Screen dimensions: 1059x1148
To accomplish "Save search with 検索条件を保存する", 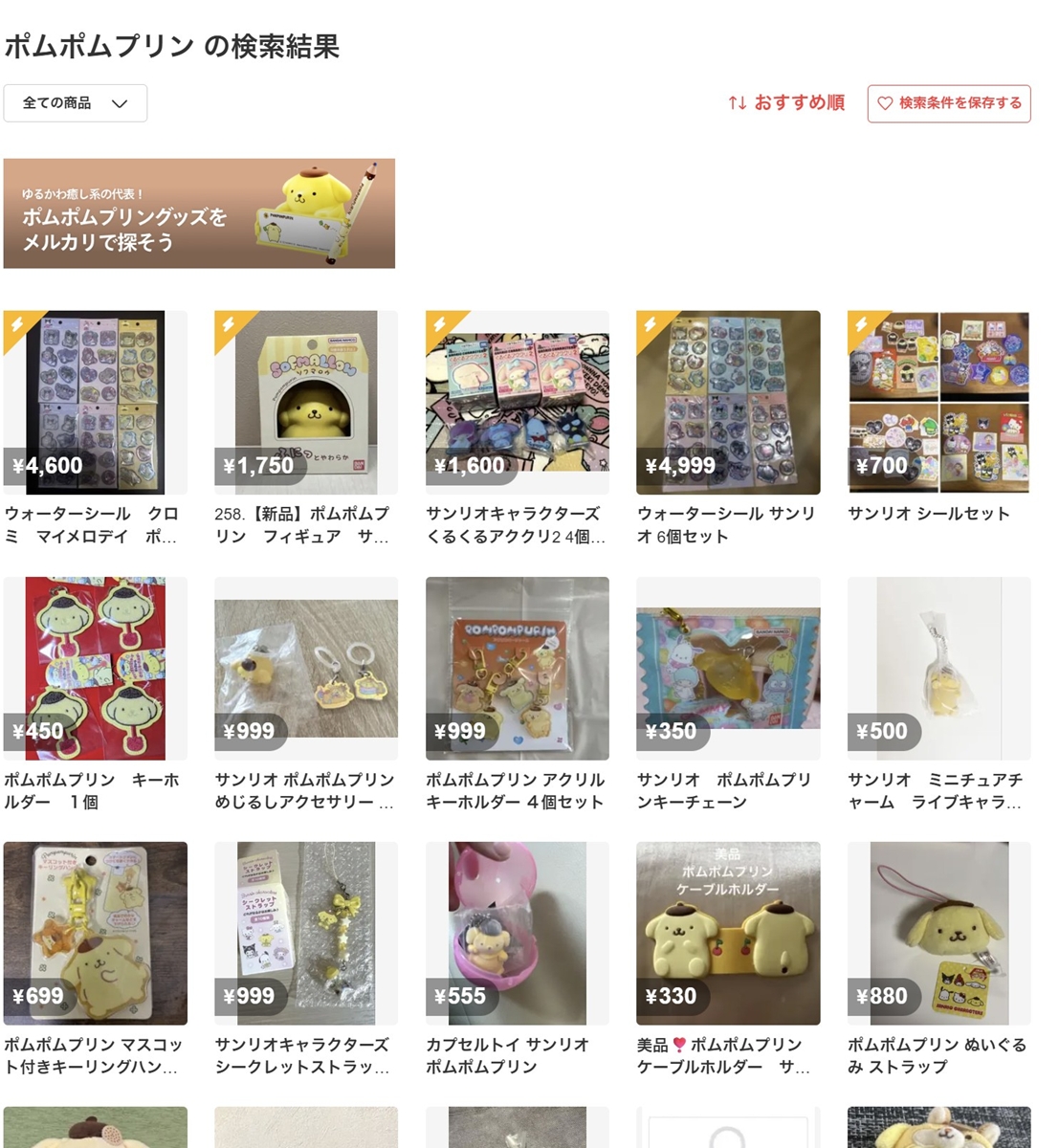I will click(x=948, y=103).
